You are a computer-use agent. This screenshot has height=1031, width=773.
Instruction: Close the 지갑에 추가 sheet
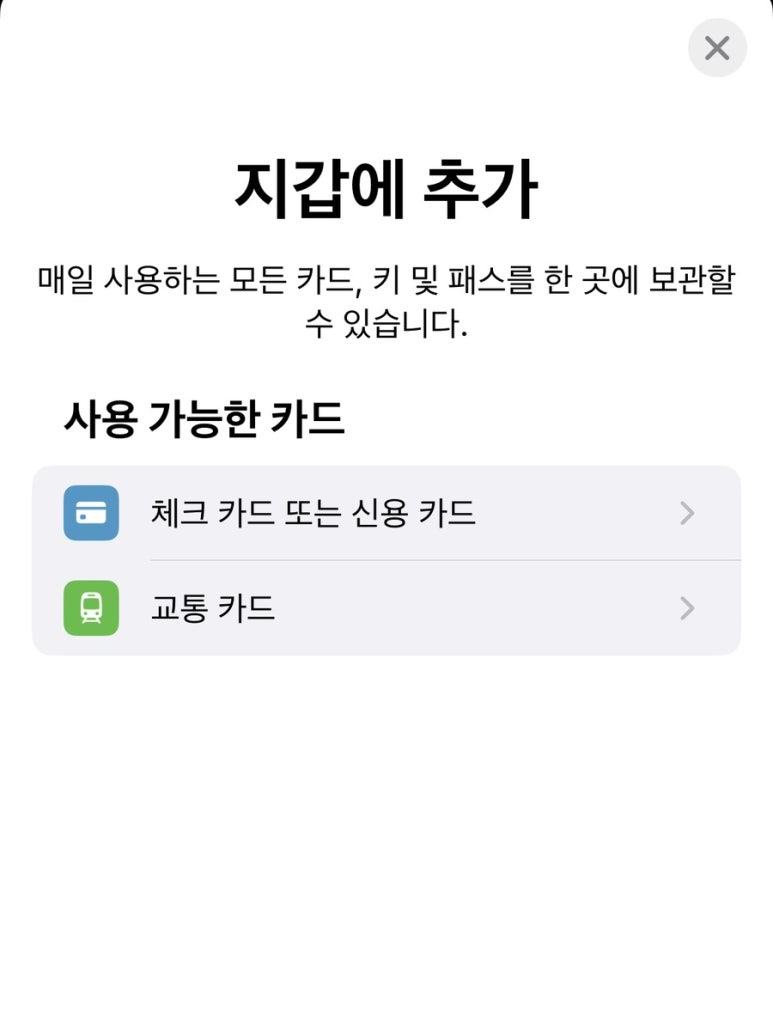click(717, 48)
